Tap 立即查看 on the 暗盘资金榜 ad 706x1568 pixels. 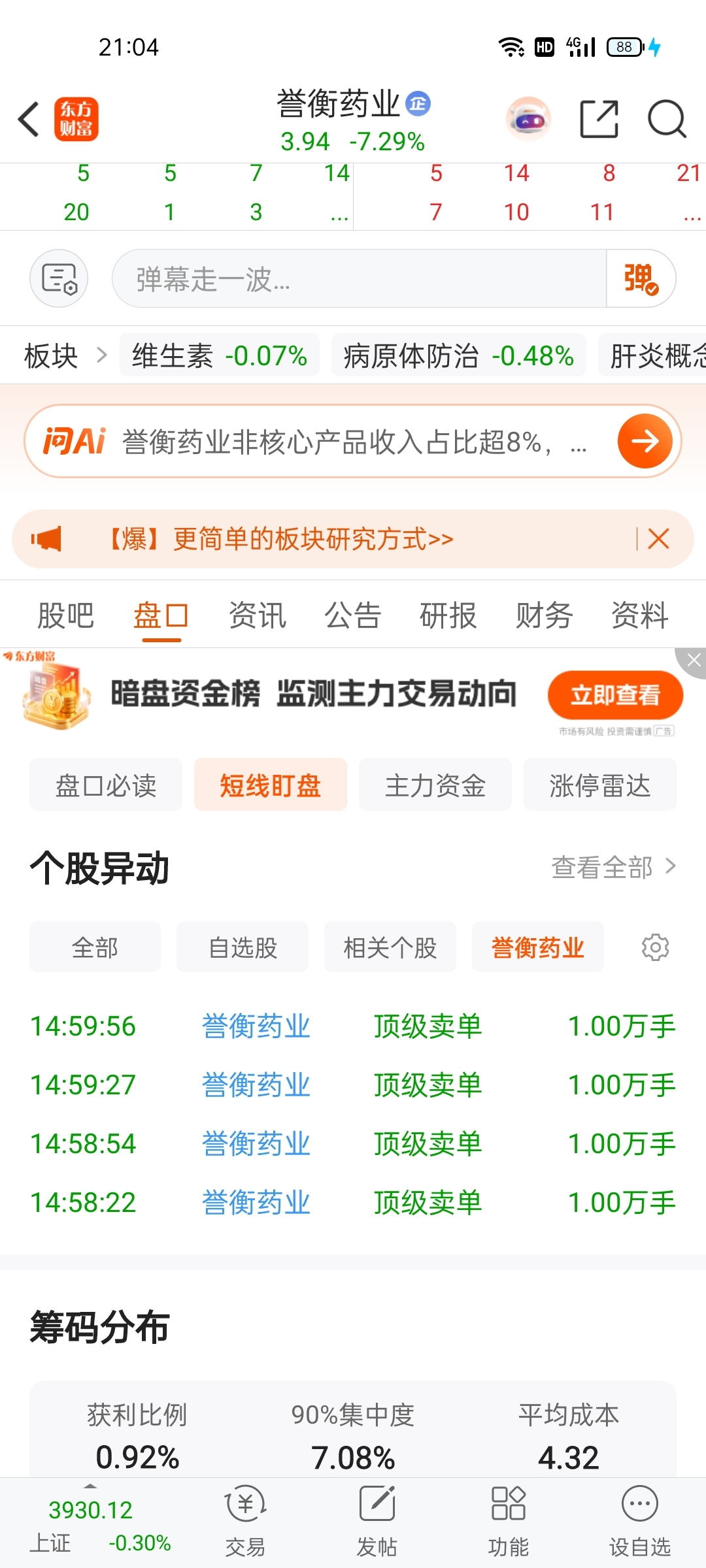(615, 694)
